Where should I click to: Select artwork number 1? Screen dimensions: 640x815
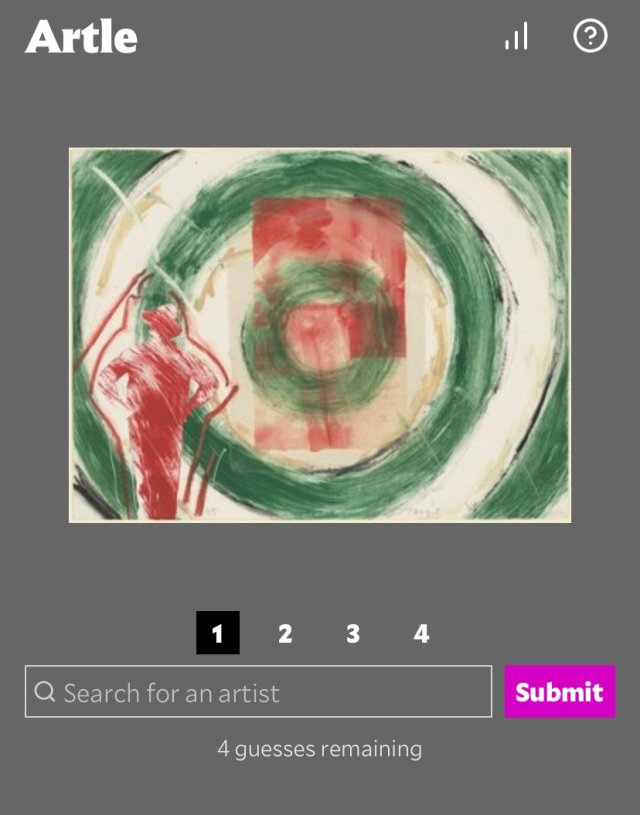[218, 633]
